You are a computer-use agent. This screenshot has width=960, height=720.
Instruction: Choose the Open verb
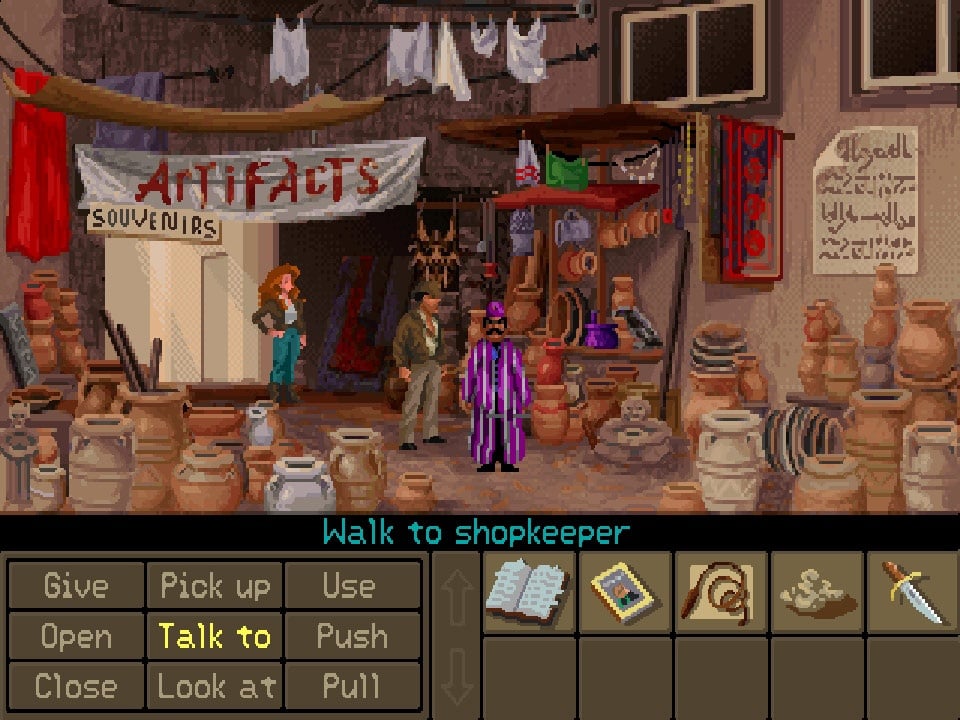(76, 636)
